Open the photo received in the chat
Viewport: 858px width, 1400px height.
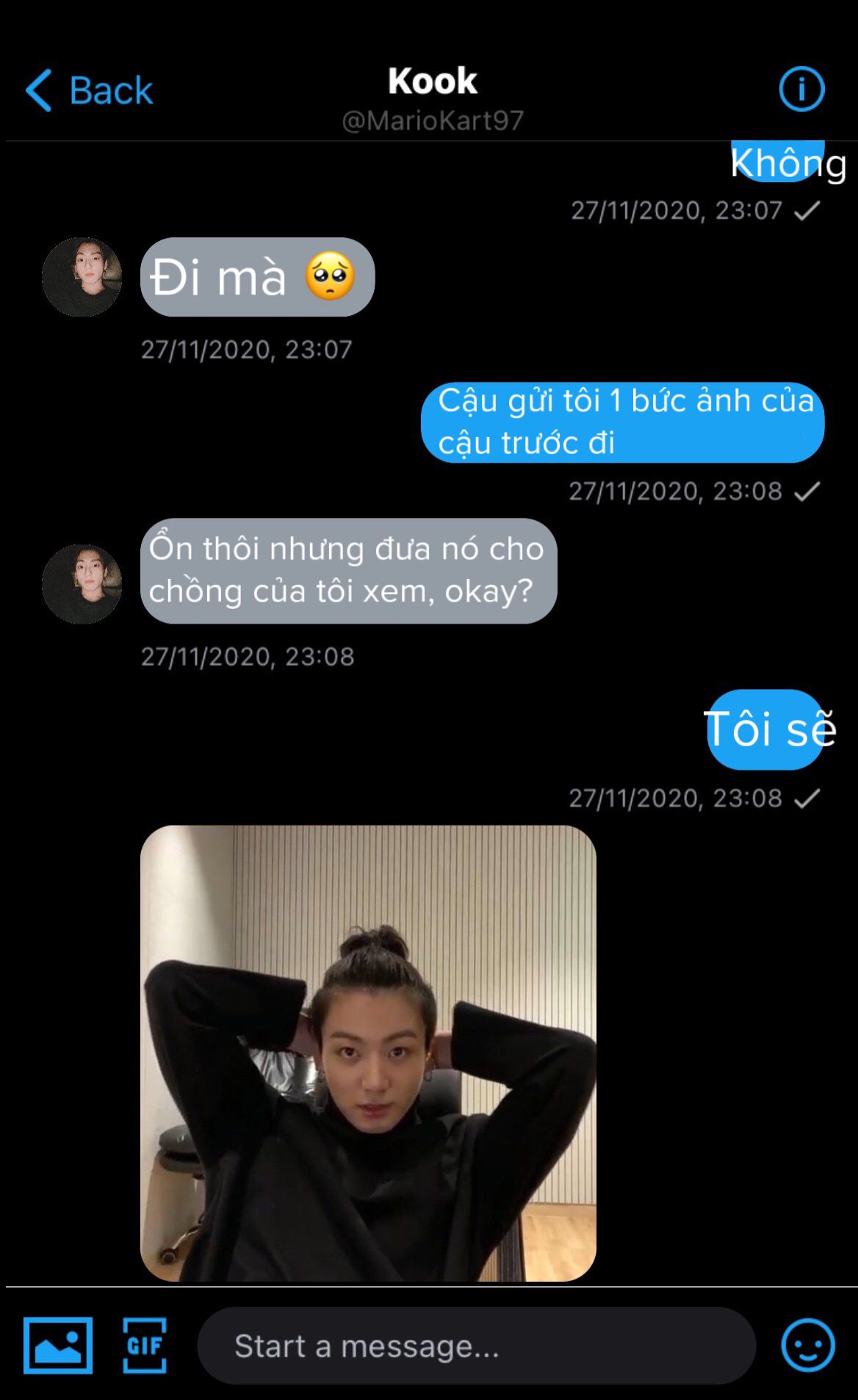[368, 1053]
